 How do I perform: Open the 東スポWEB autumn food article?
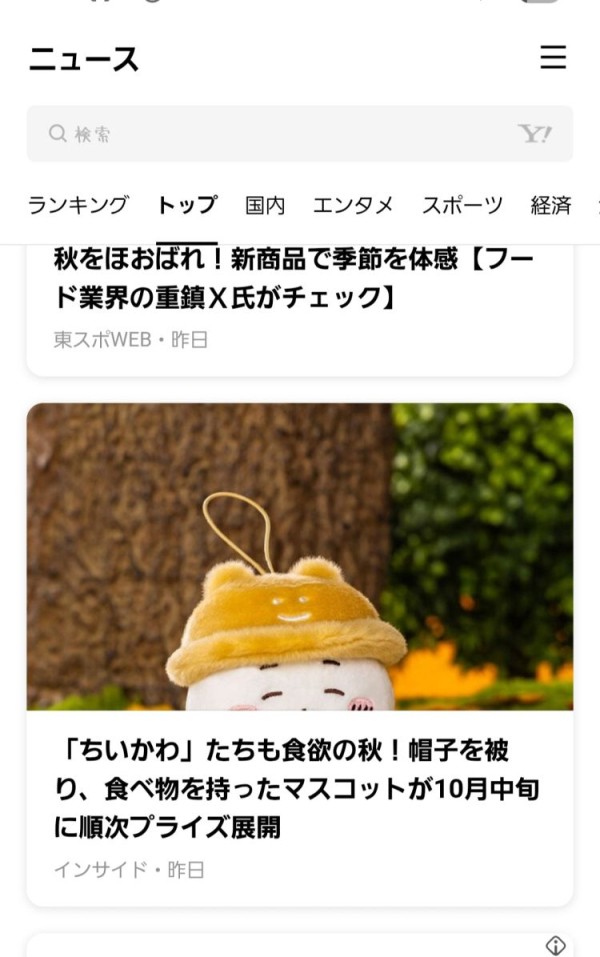point(295,283)
